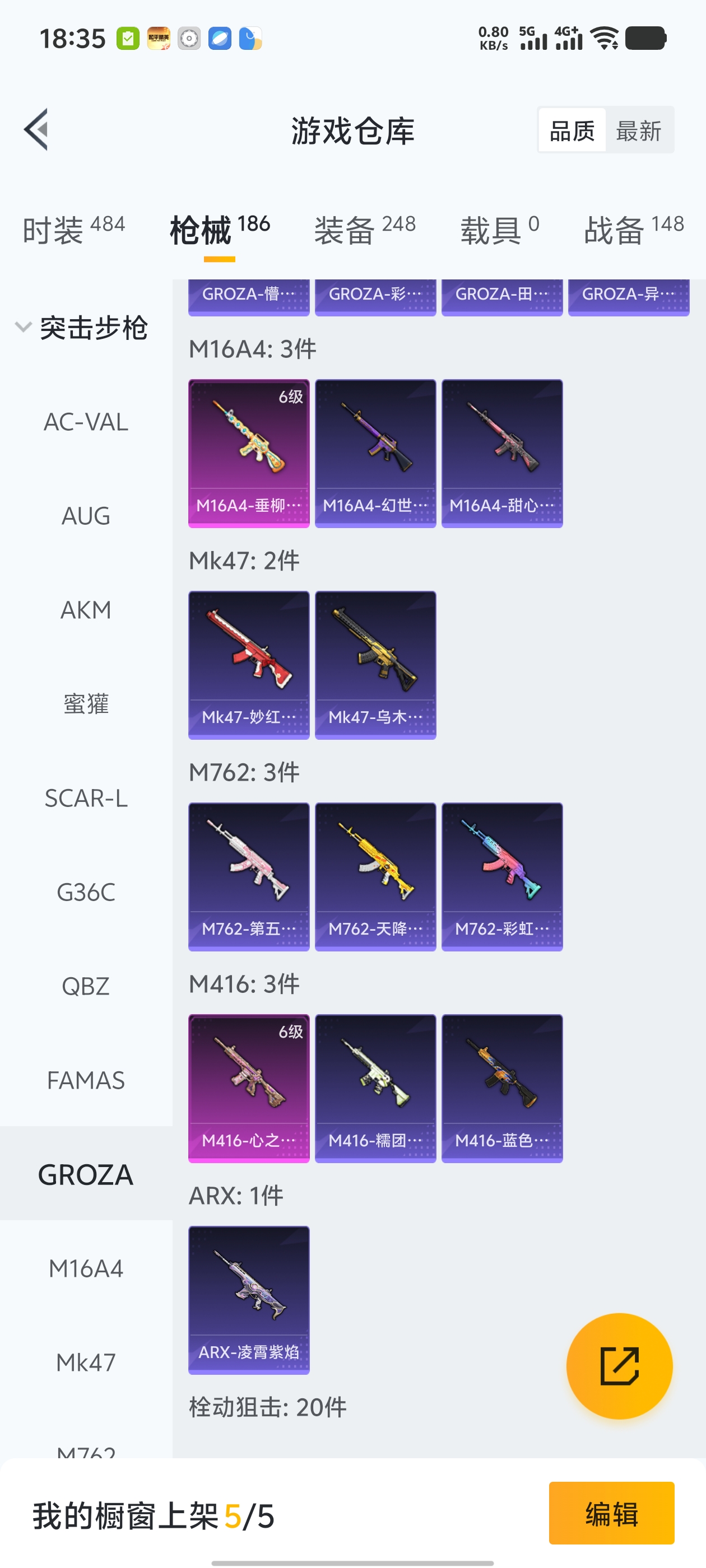The image size is (706, 1568).
Task: Select 蜜獾 in the side list
Action: [x=86, y=704]
